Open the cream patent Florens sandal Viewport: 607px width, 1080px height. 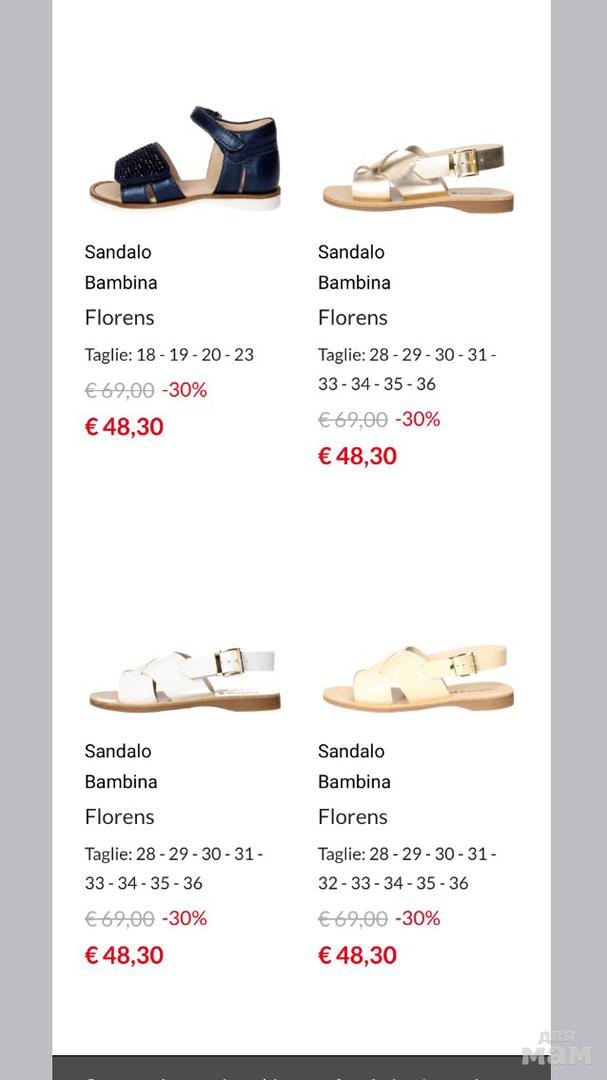418,677
